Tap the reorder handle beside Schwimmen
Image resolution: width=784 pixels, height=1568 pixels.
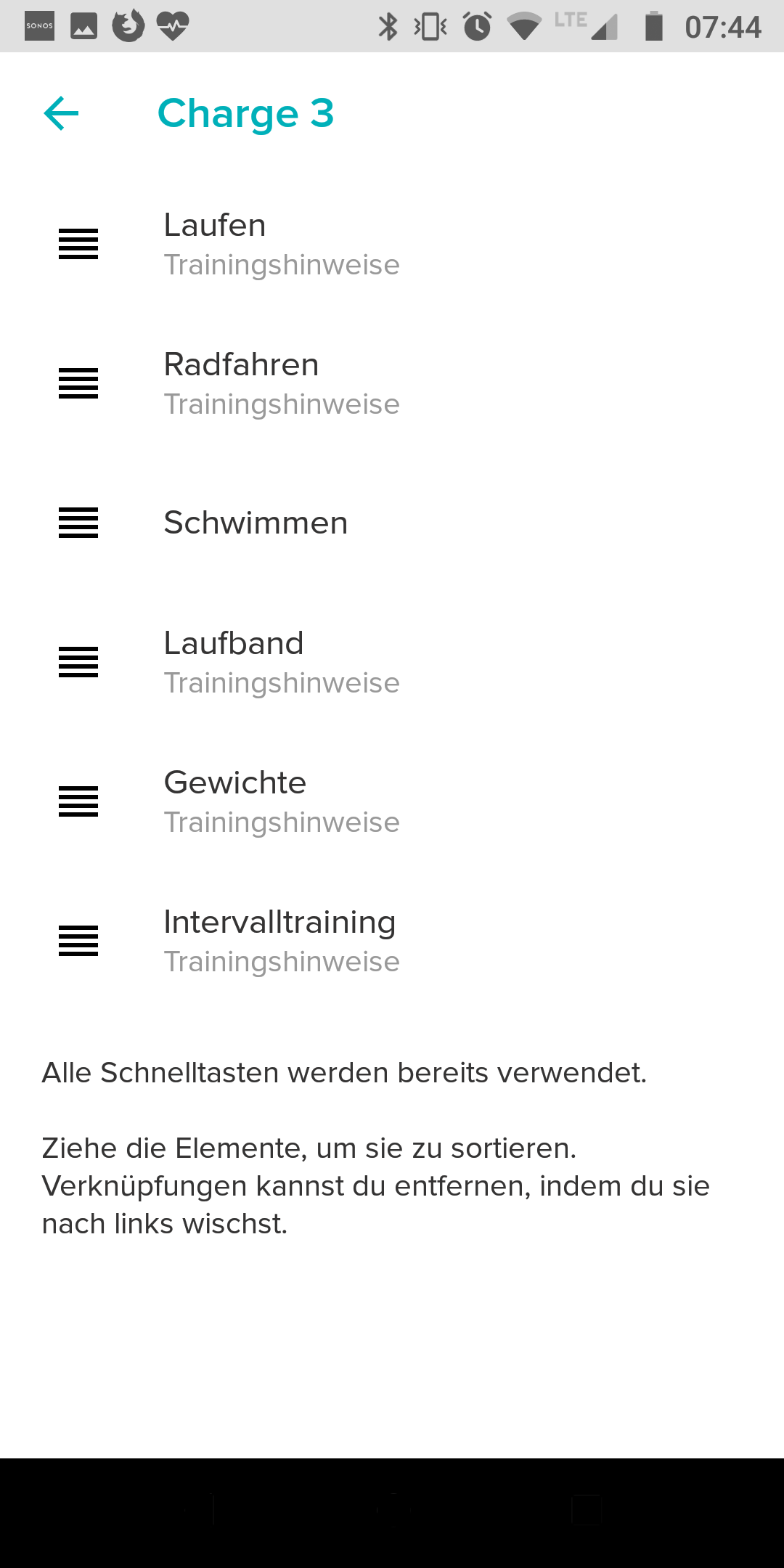[x=78, y=523]
